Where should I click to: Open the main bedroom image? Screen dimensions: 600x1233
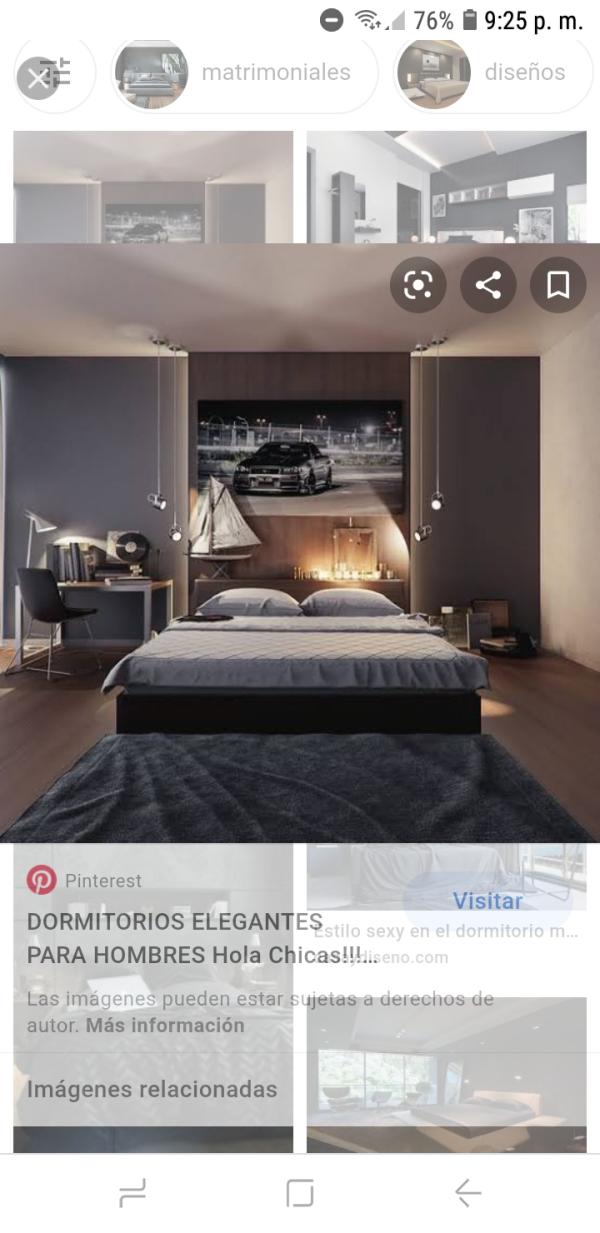click(x=300, y=600)
